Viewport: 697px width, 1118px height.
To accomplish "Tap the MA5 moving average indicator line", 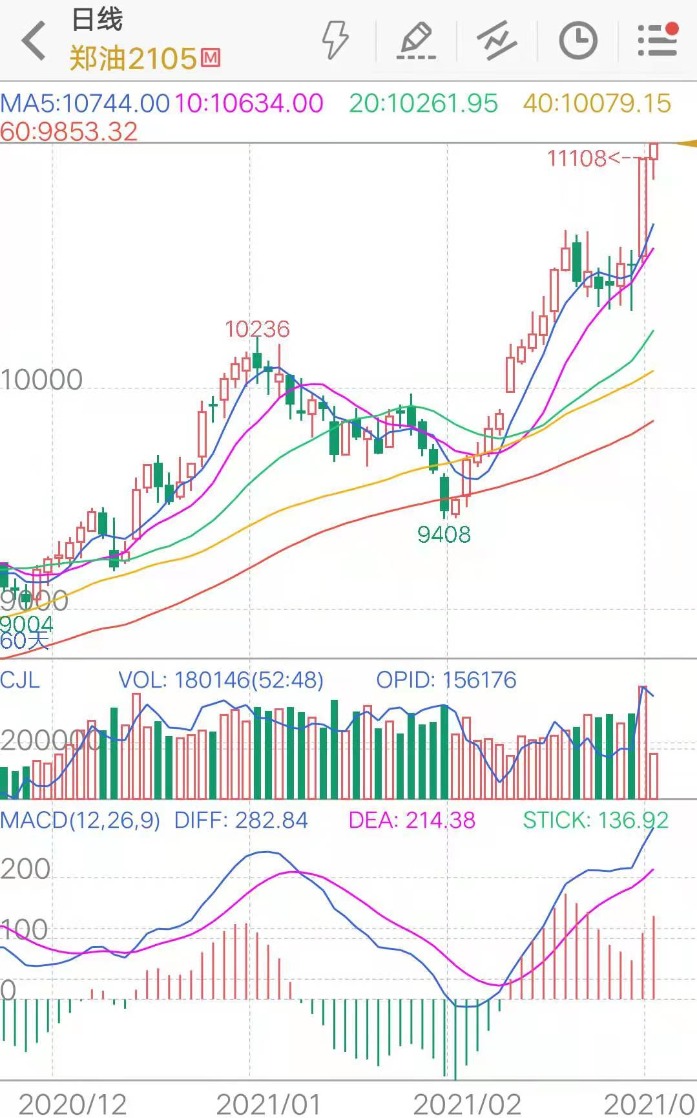I will point(85,103).
